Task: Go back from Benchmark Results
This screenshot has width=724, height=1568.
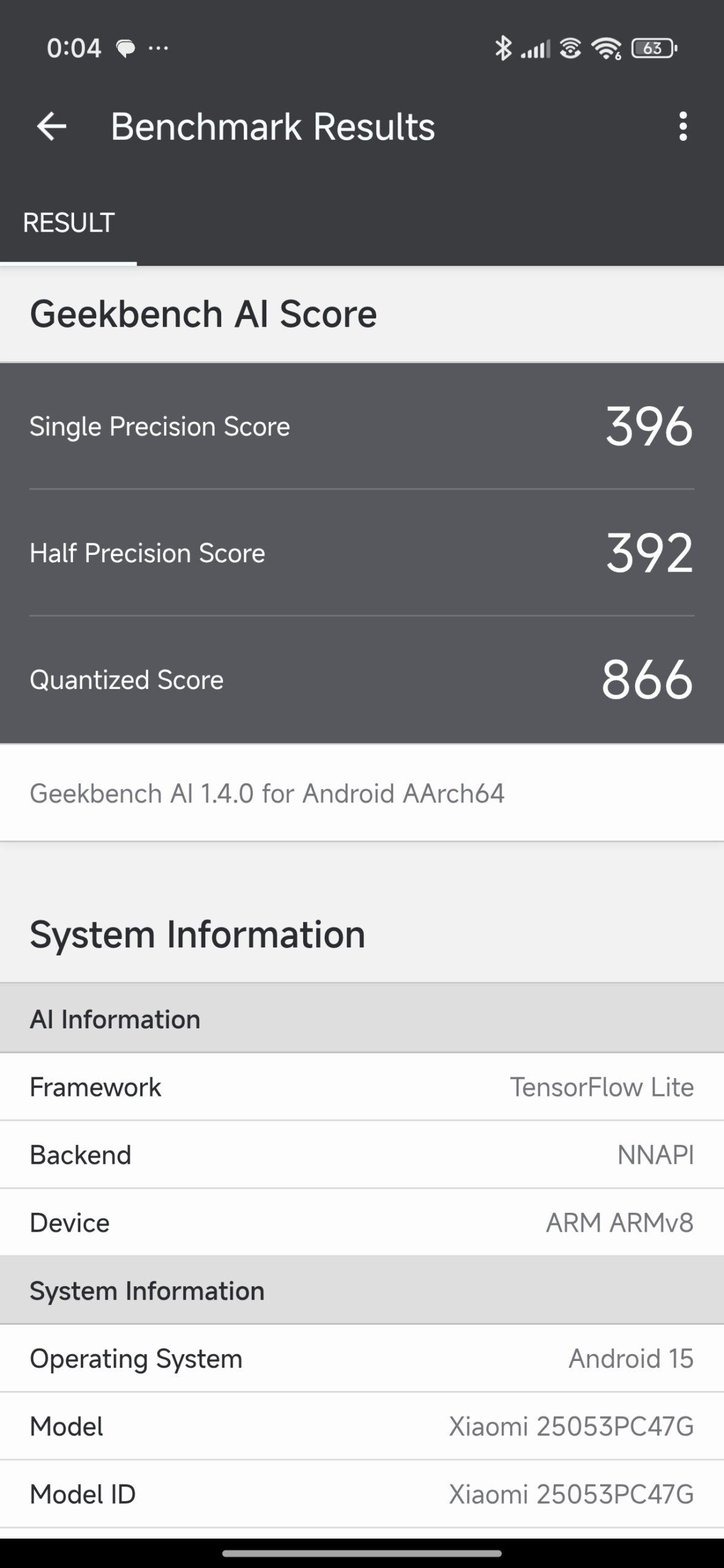Action: (x=51, y=127)
